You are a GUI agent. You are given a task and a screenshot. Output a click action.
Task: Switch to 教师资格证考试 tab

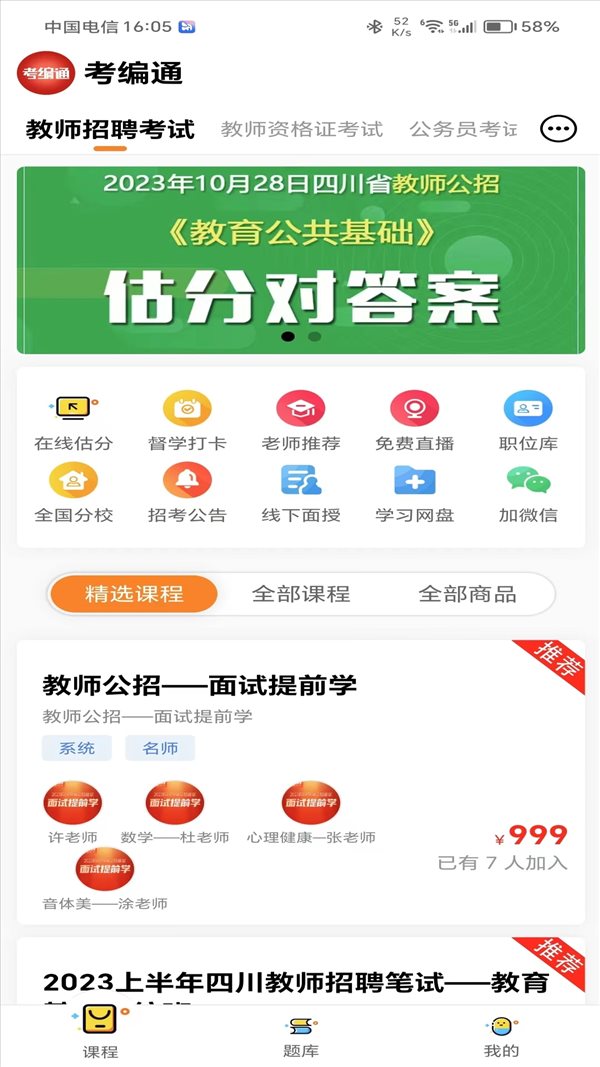coord(302,129)
